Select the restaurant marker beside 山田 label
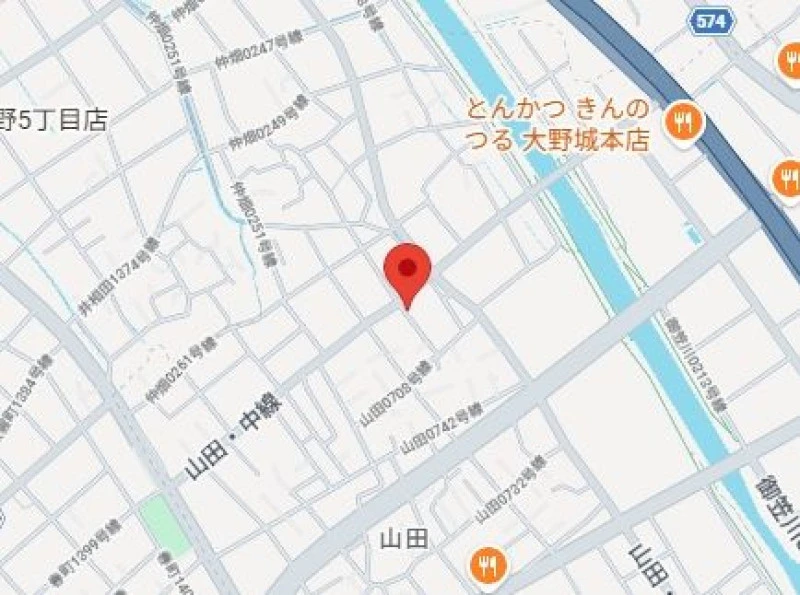800x595 pixels. [x=488, y=565]
